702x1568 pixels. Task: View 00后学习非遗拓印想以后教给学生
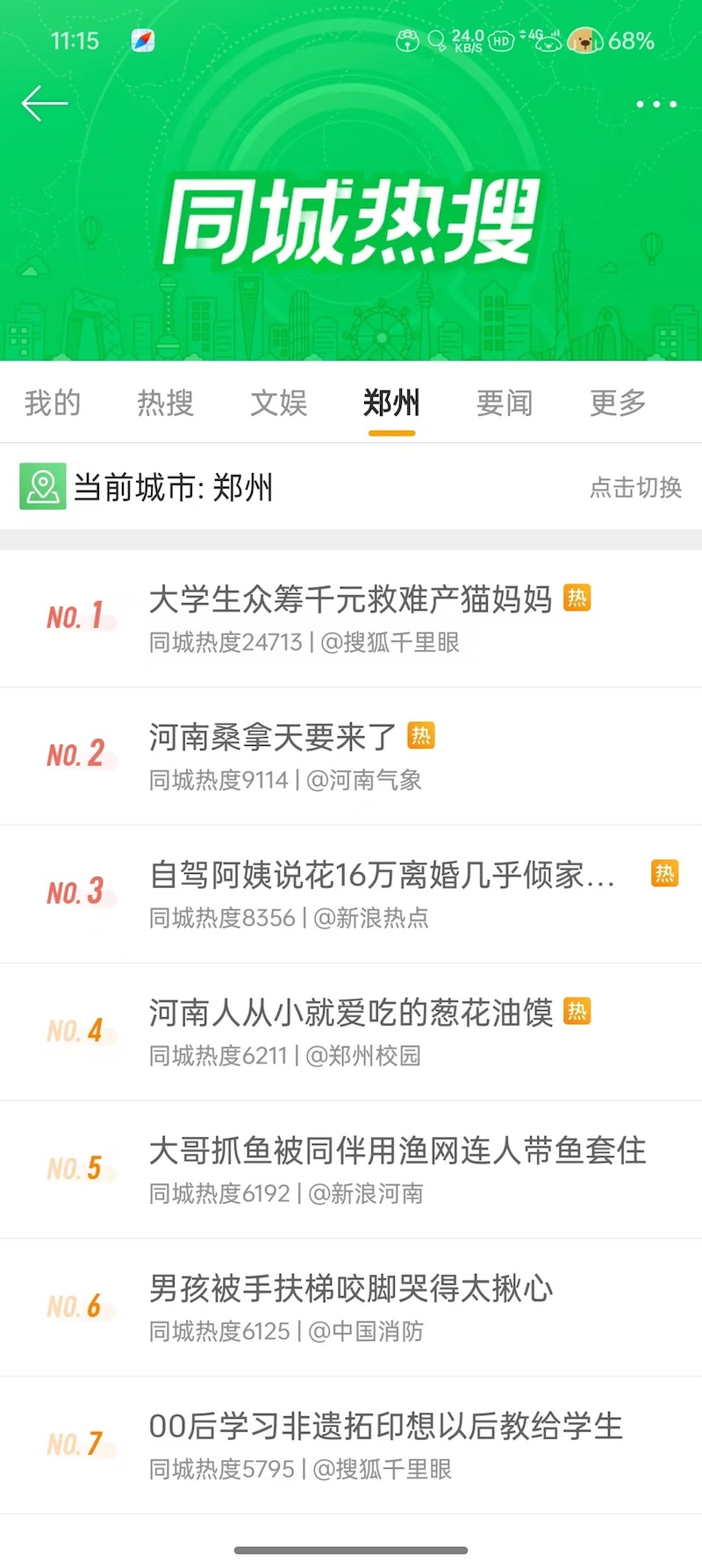(385, 1427)
